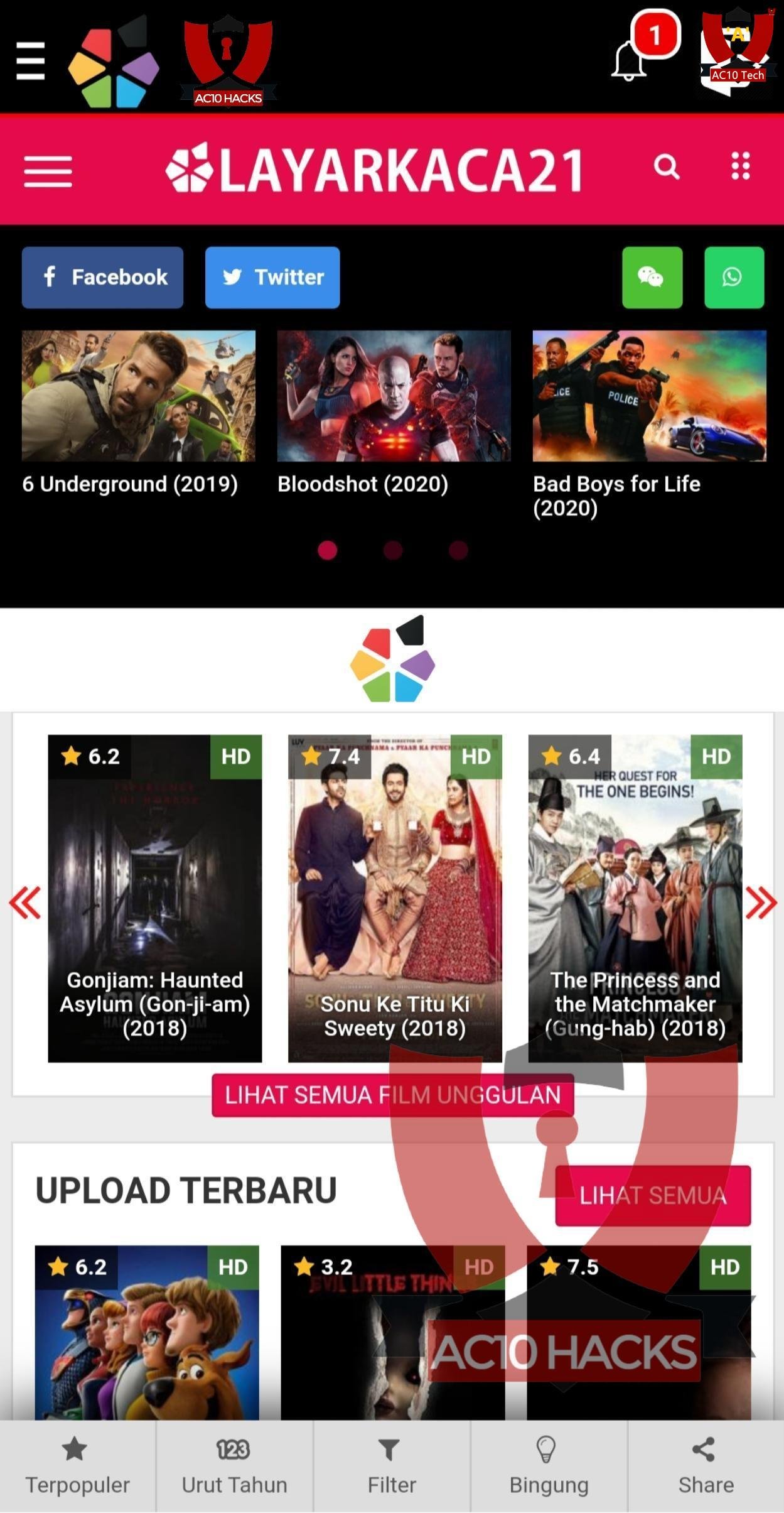Open Sonu Ke Titu Ki Sweety card
Viewport: 784px width, 1513px height.
click(394, 898)
